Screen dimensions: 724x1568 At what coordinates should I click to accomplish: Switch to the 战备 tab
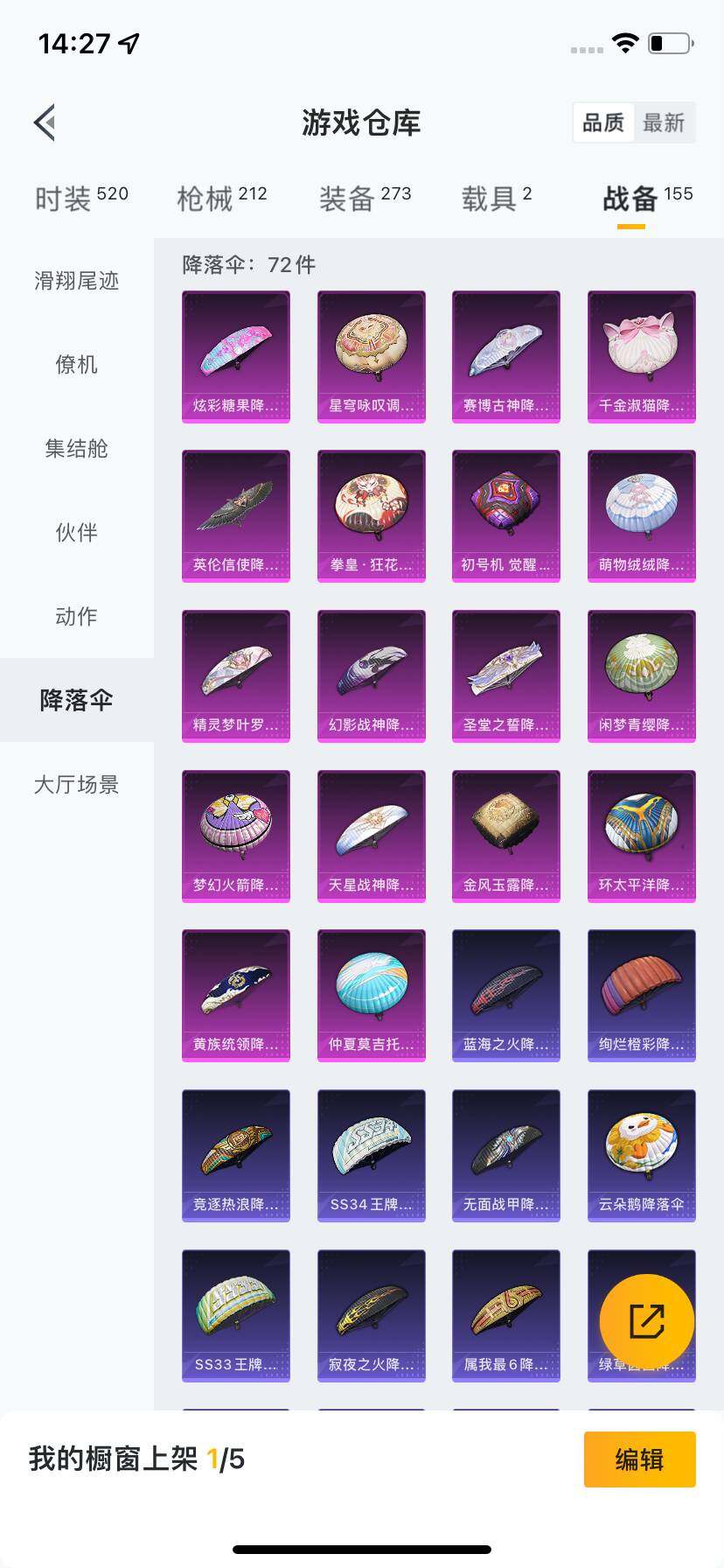[630, 197]
